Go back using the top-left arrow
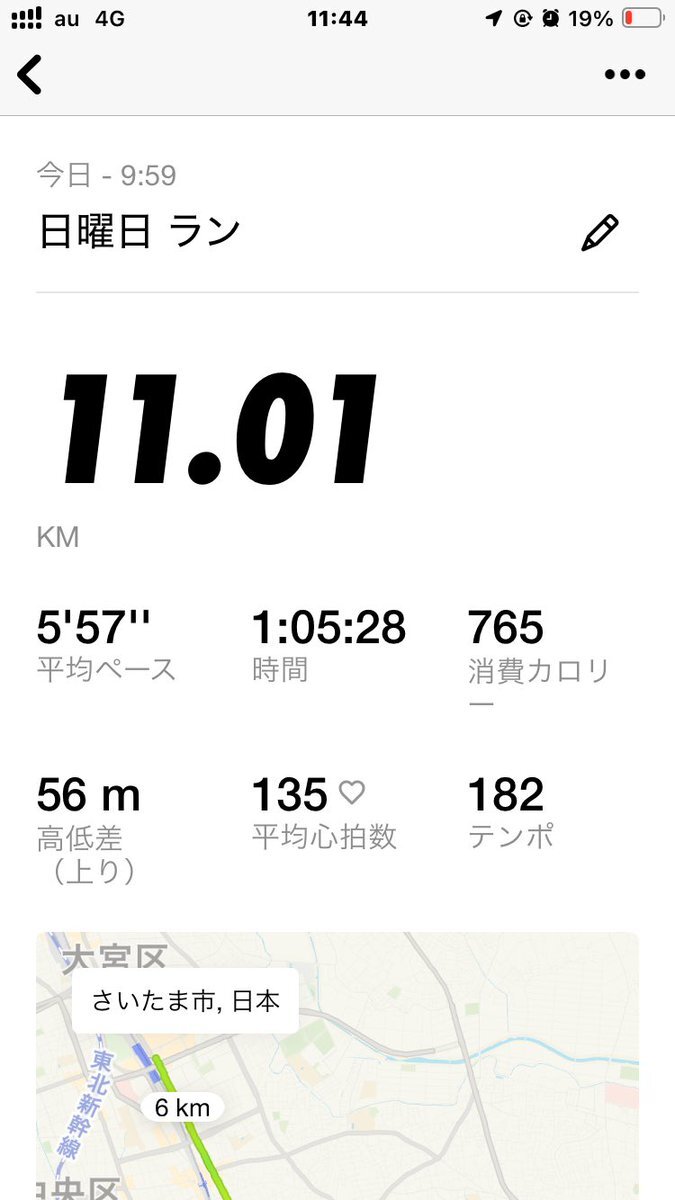Viewport: 675px width, 1200px height. click(x=30, y=75)
